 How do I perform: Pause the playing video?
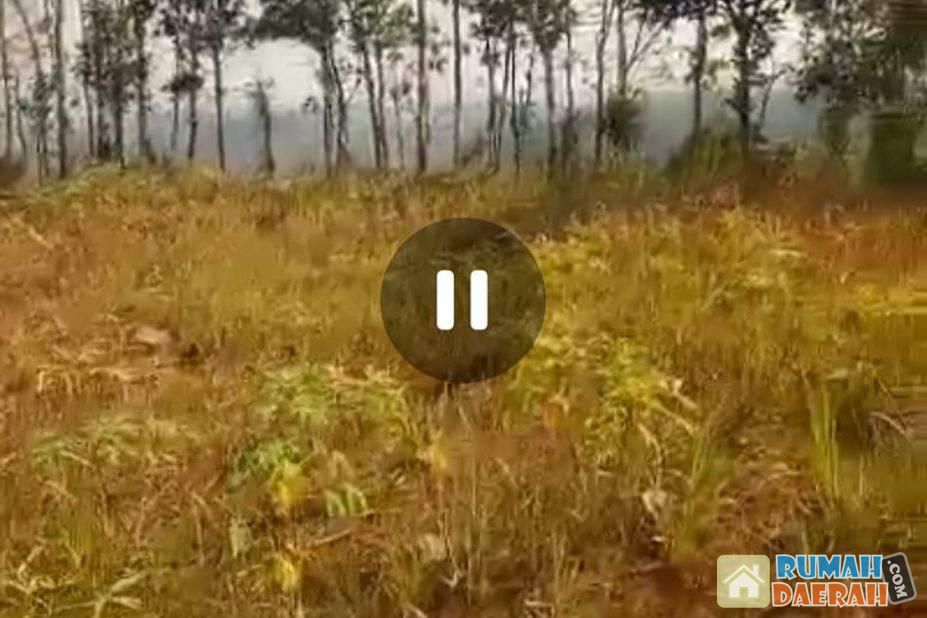pyautogui.click(x=462, y=300)
